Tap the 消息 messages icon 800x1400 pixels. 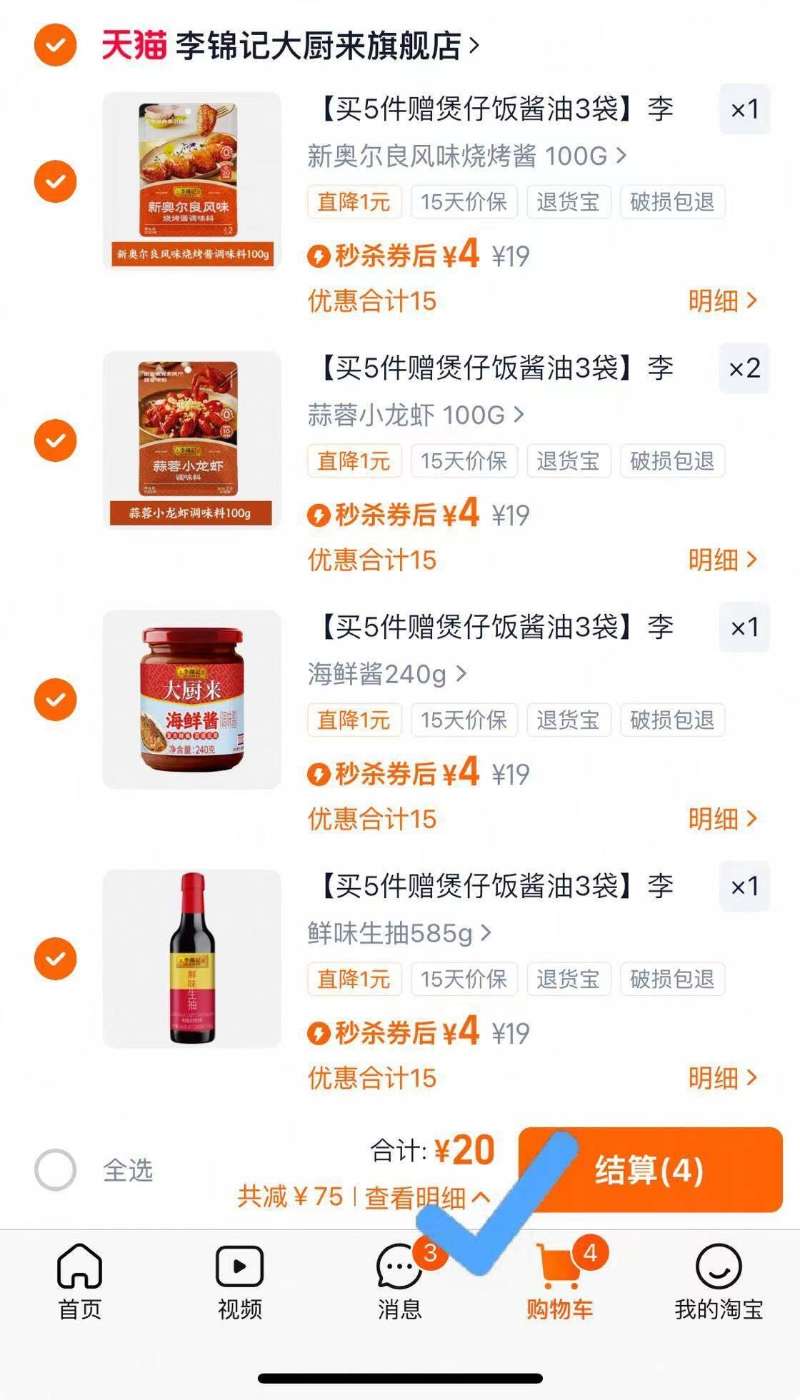click(x=397, y=1268)
